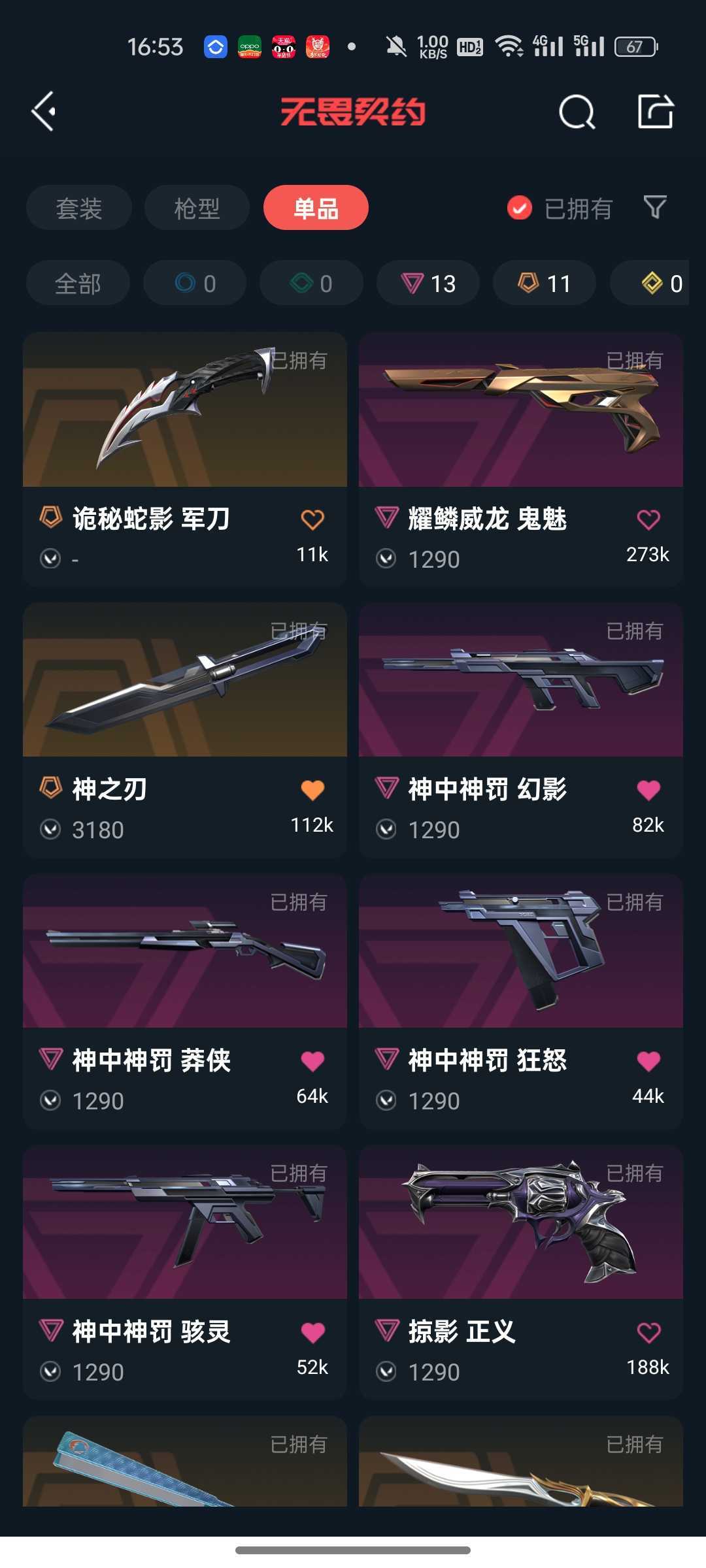Filter by the pink tier chip showing 13
The width and height of the screenshot is (706, 1568).
(428, 283)
